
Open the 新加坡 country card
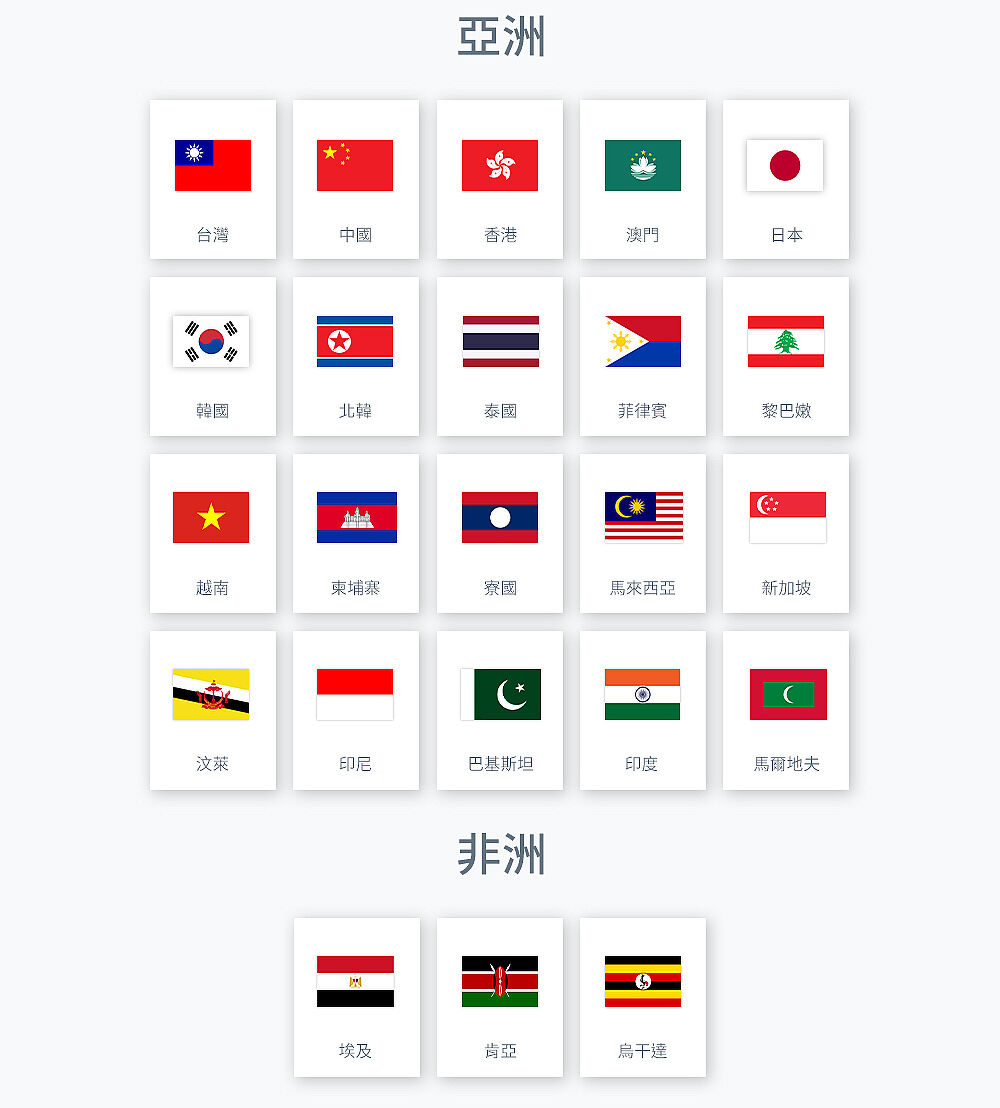[786, 534]
